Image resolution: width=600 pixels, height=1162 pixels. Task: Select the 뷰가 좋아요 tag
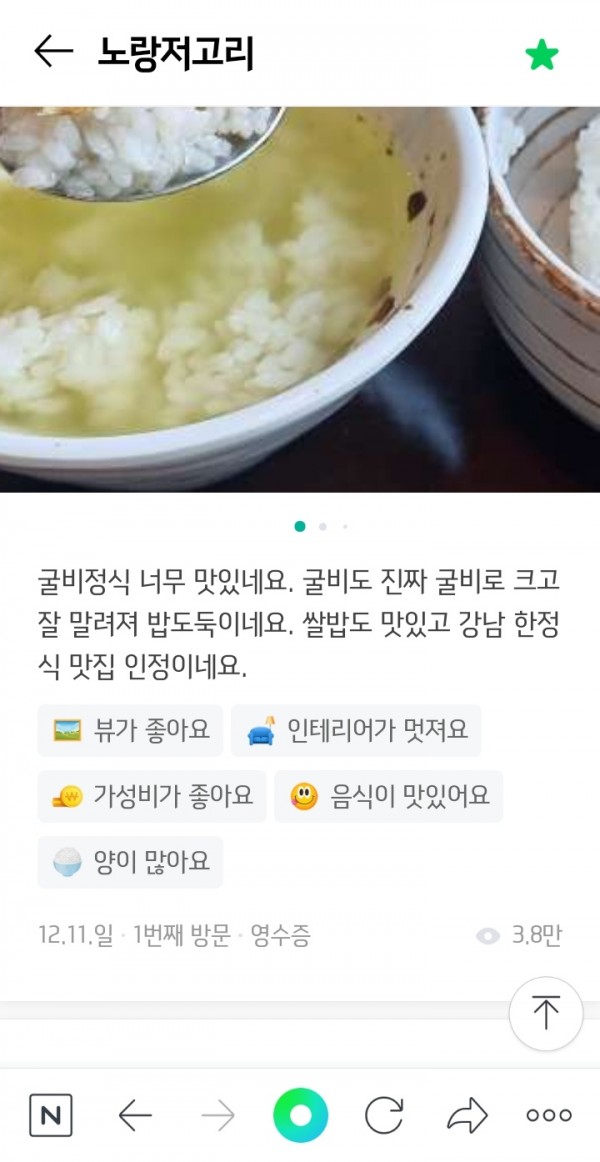130,730
